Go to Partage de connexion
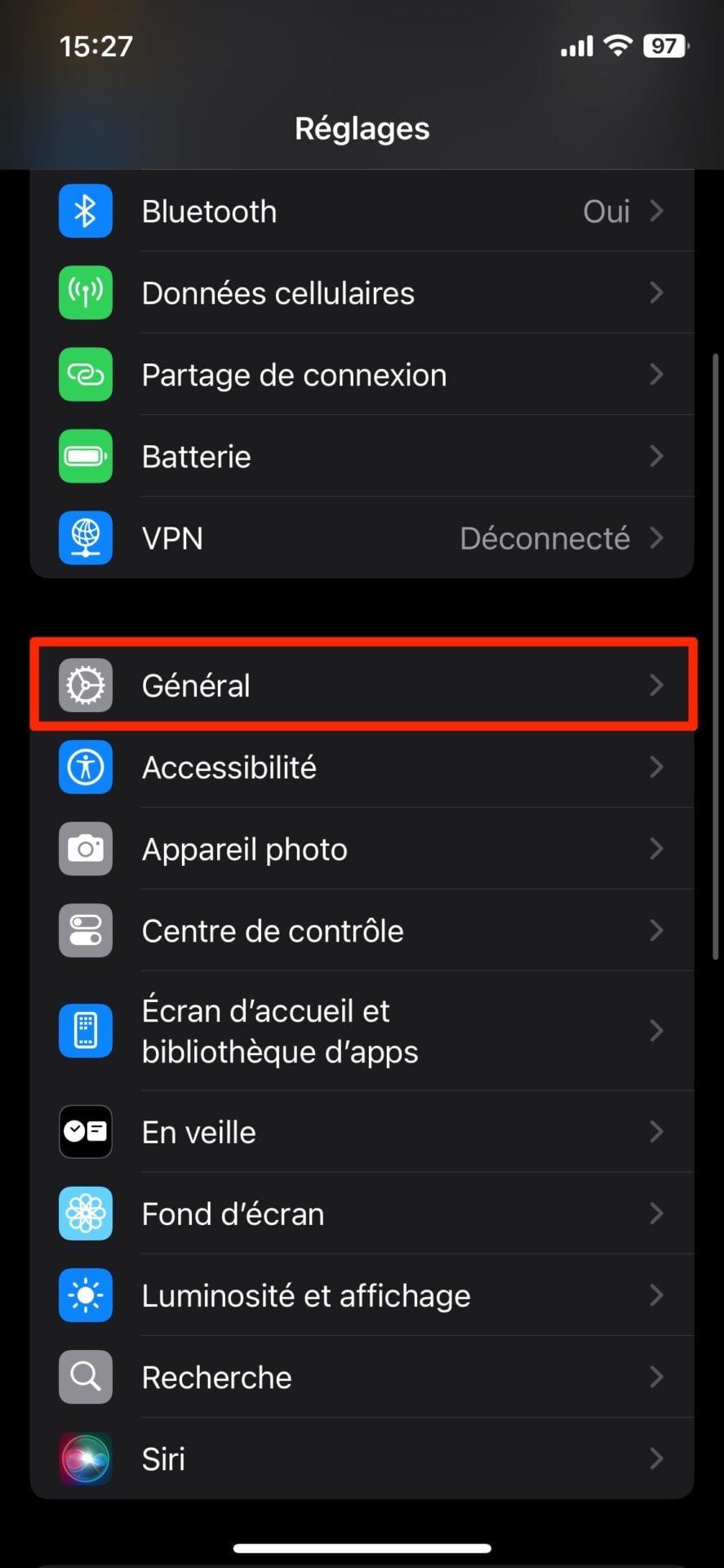Viewport: 724px width, 1568px height. click(362, 375)
